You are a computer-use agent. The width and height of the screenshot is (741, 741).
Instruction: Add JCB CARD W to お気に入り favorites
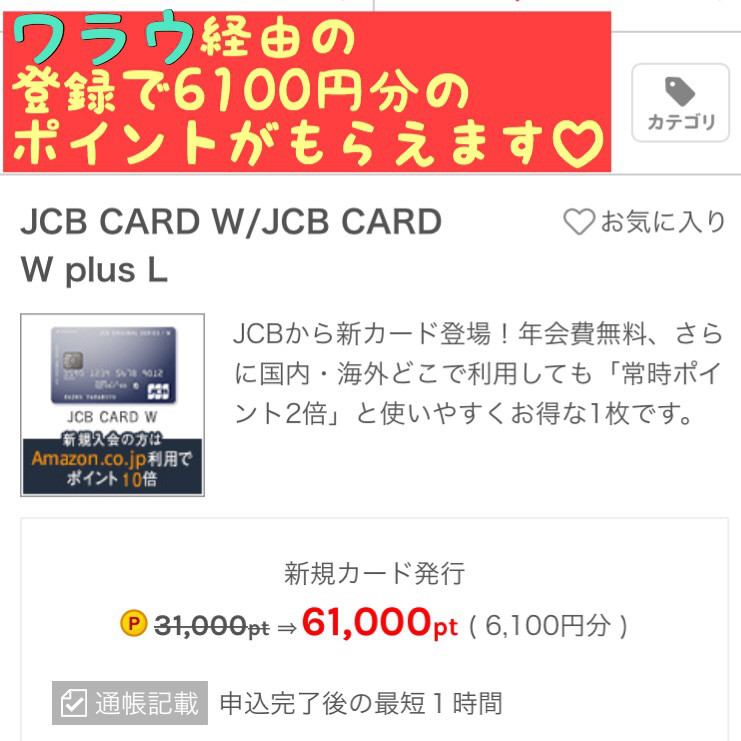point(645,222)
